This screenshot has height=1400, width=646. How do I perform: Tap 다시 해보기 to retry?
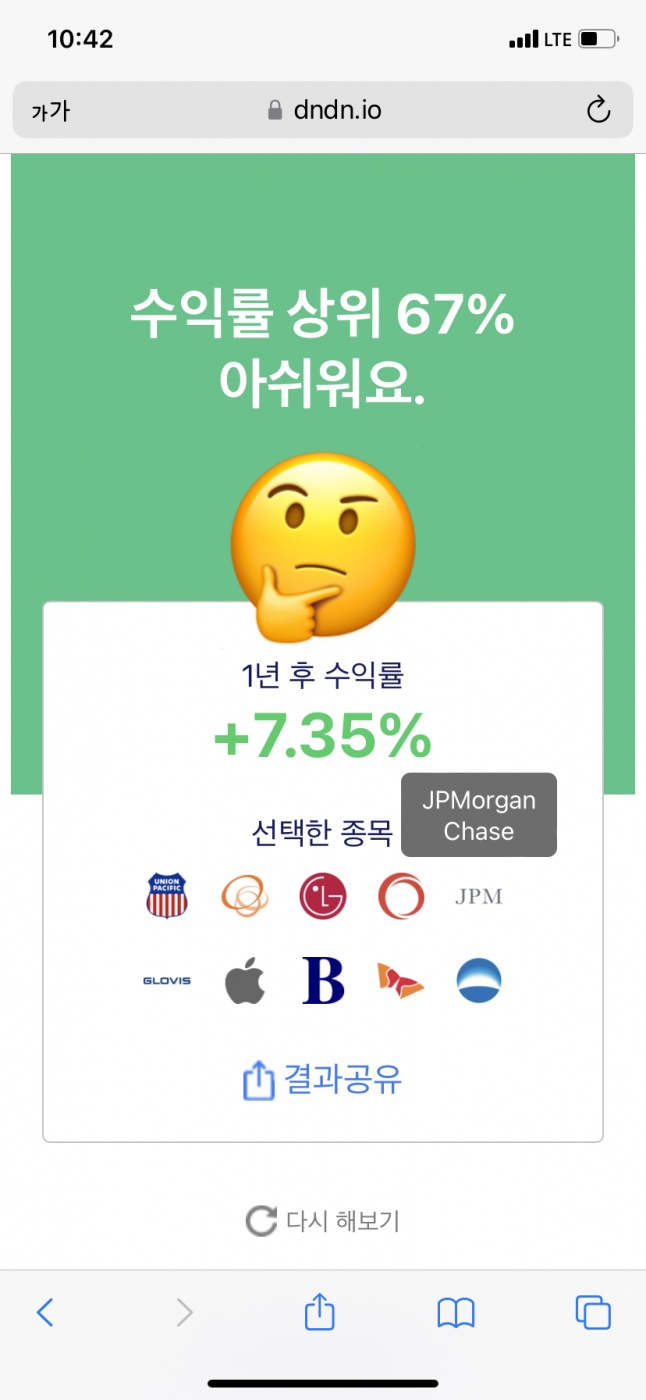(x=322, y=1221)
